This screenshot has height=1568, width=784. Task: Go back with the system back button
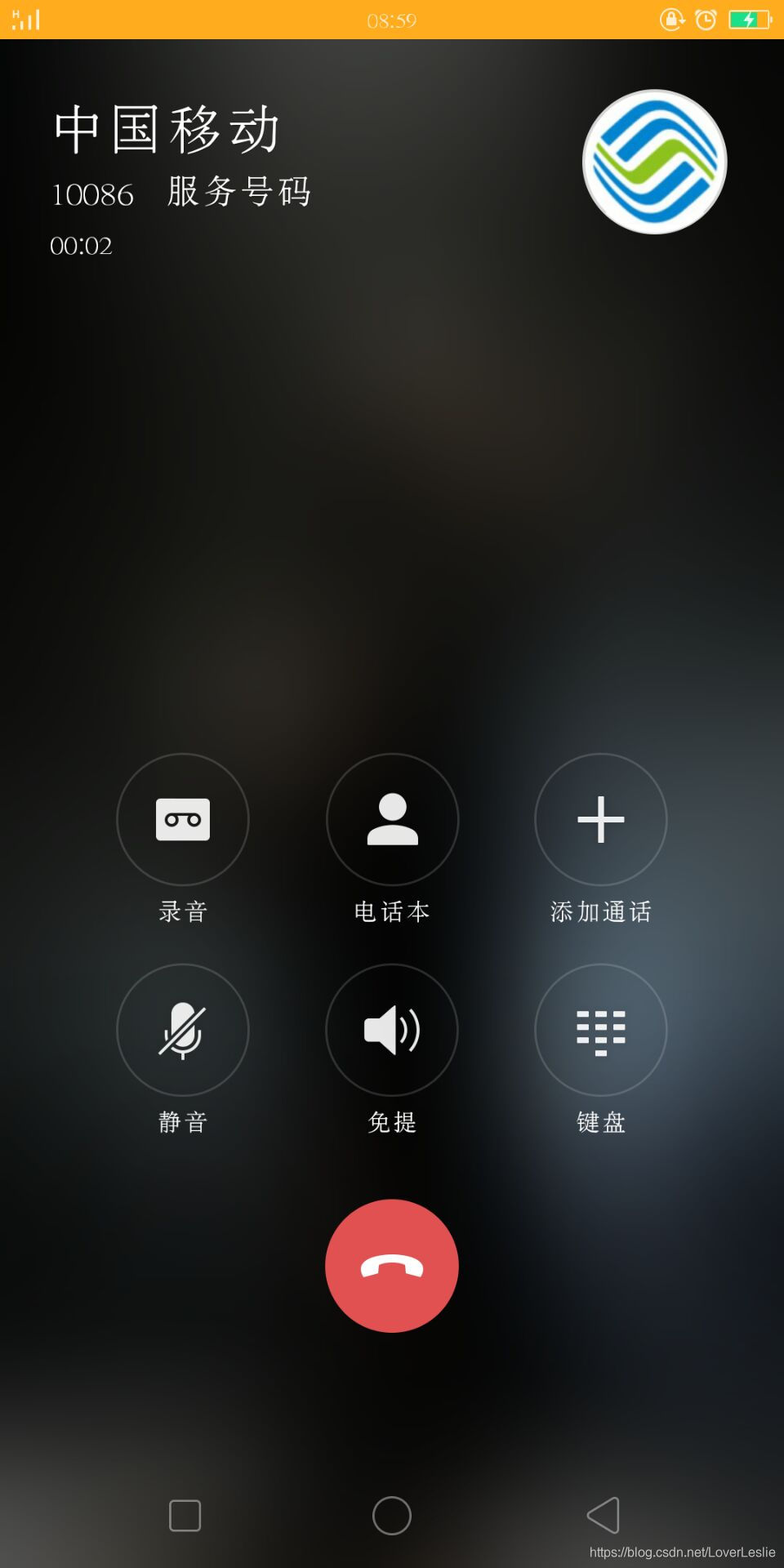point(604,1516)
